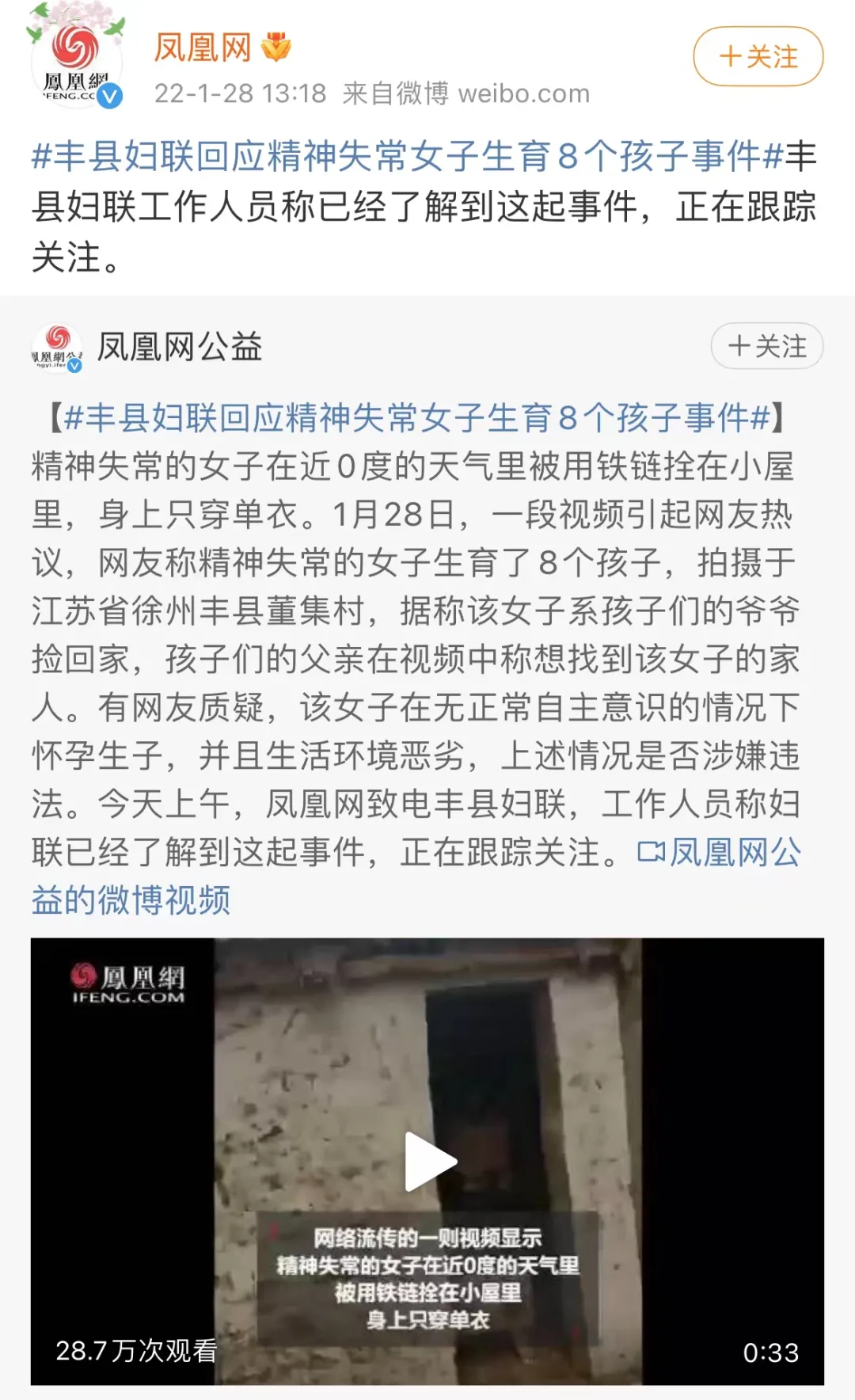Open the blue hashtag topic in the main post

click(407, 156)
